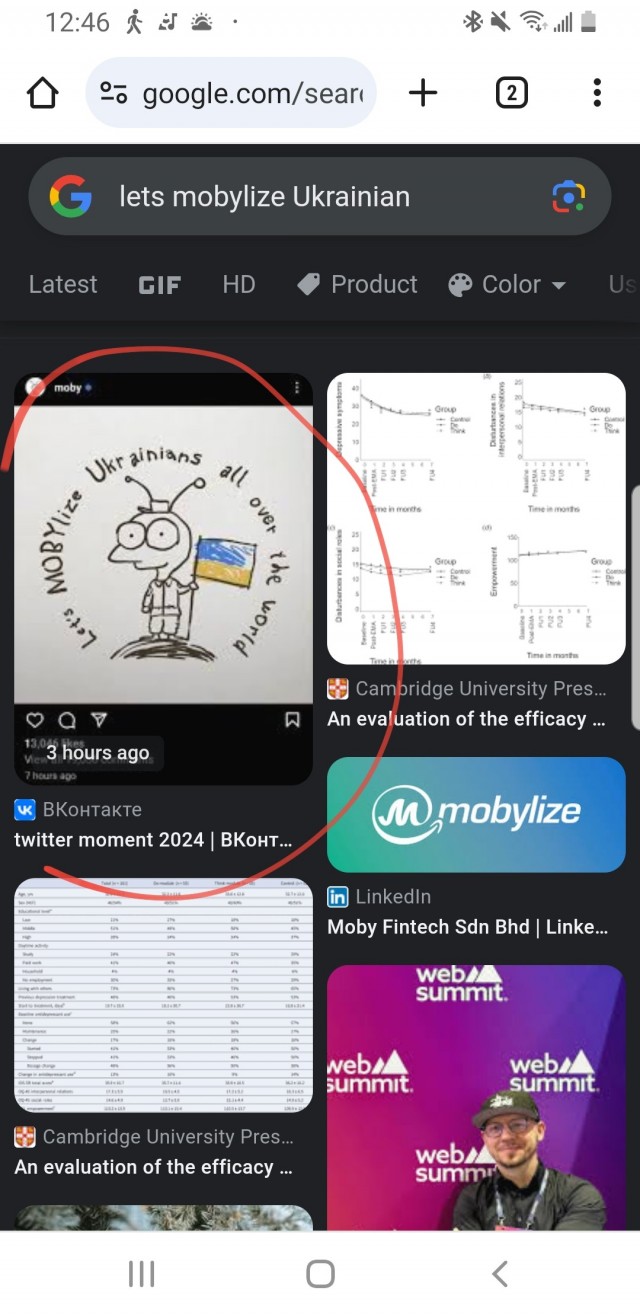Filter images by Latest
Screen dimensions: 640x1316
(63, 285)
